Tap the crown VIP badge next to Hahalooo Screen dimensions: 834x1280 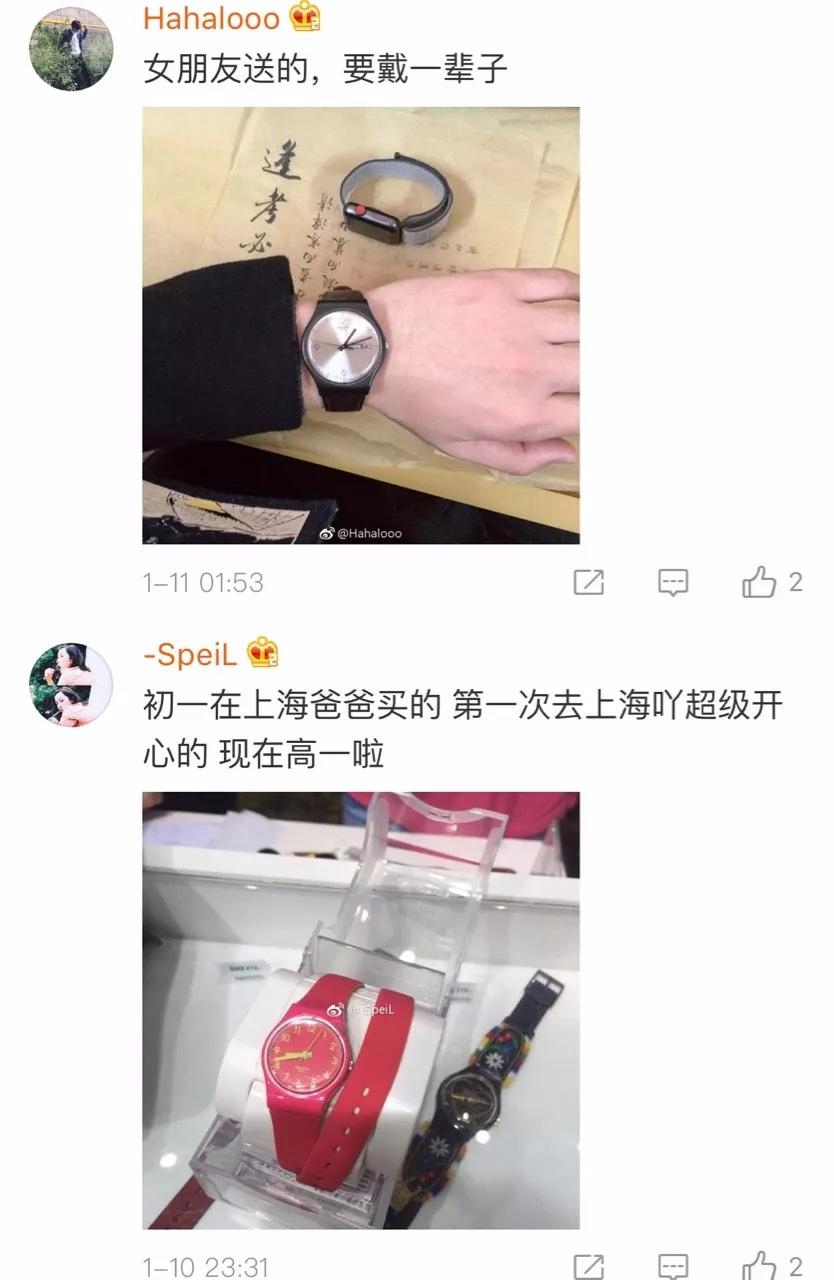pyautogui.click(x=303, y=17)
